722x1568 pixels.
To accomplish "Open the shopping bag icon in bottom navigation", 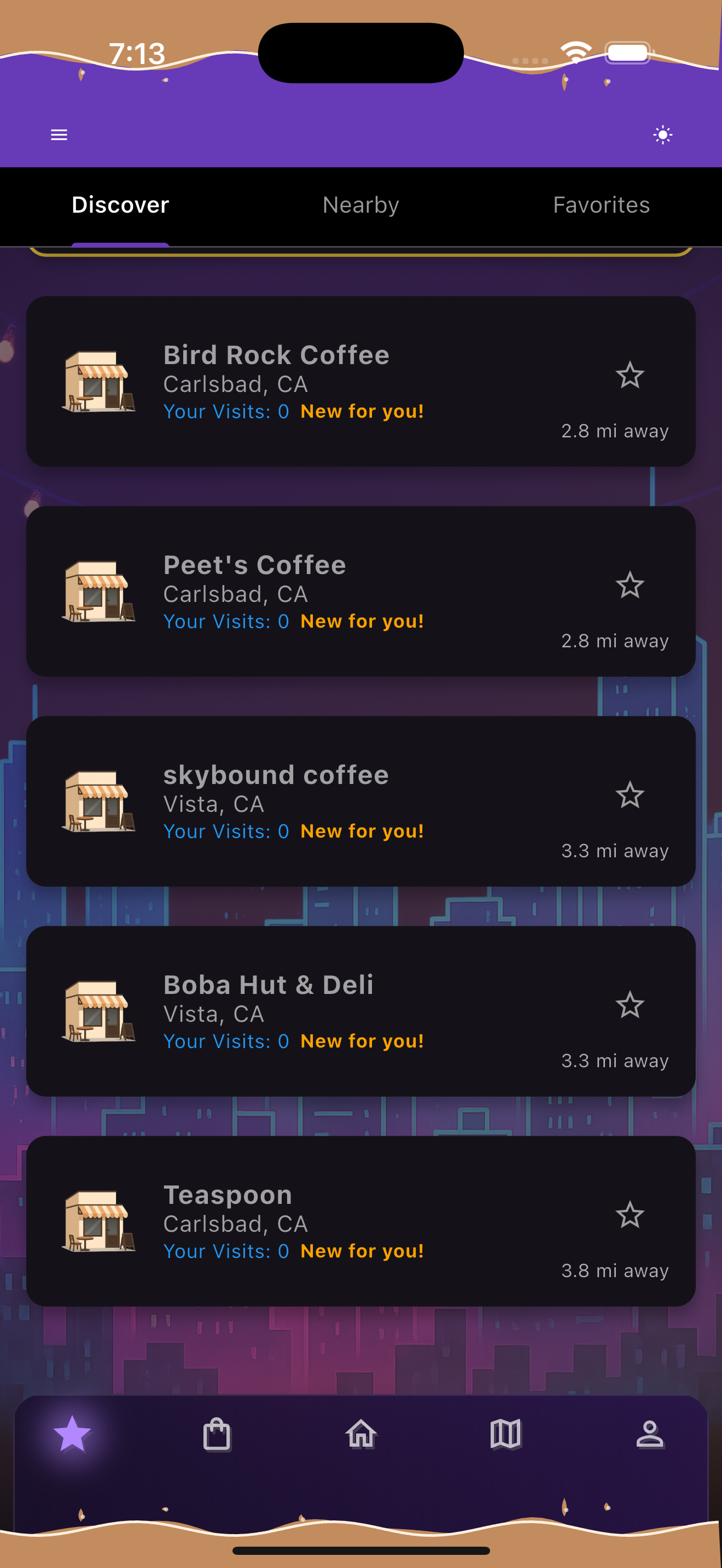I will (217, 1435).
